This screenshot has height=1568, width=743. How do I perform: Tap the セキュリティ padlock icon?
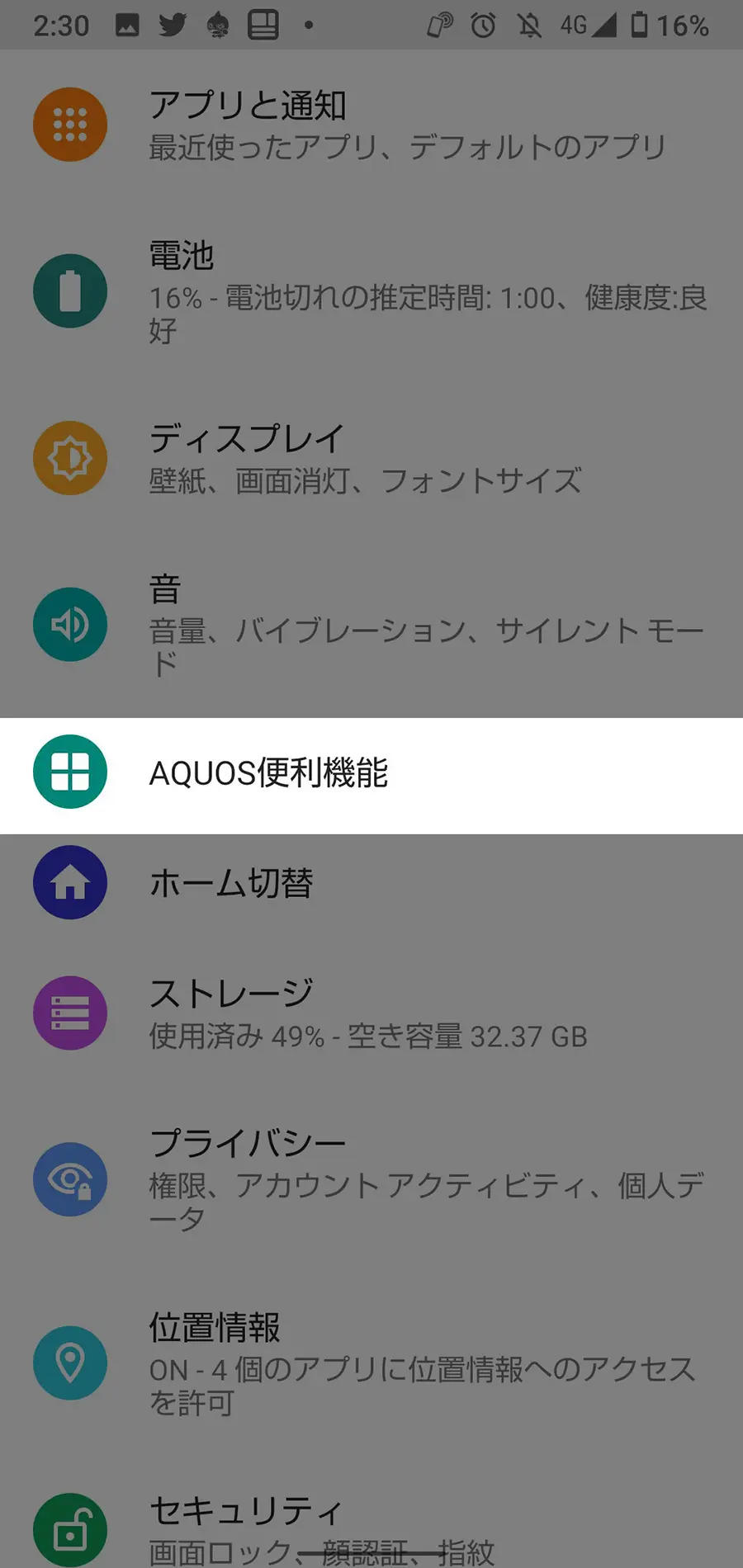pos(69,1528)
